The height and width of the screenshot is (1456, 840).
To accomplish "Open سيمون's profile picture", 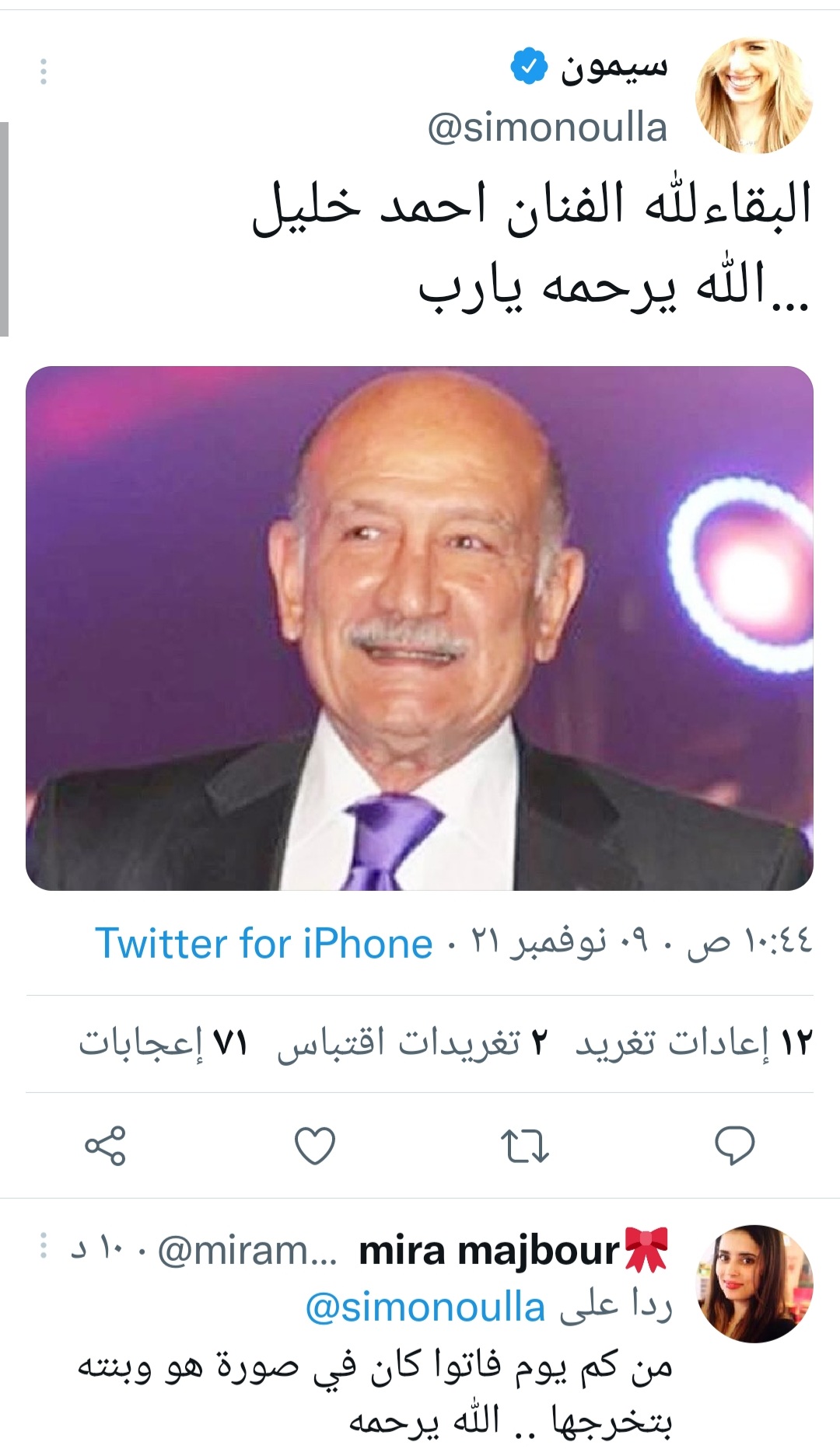I will click(x=754, y=96).
